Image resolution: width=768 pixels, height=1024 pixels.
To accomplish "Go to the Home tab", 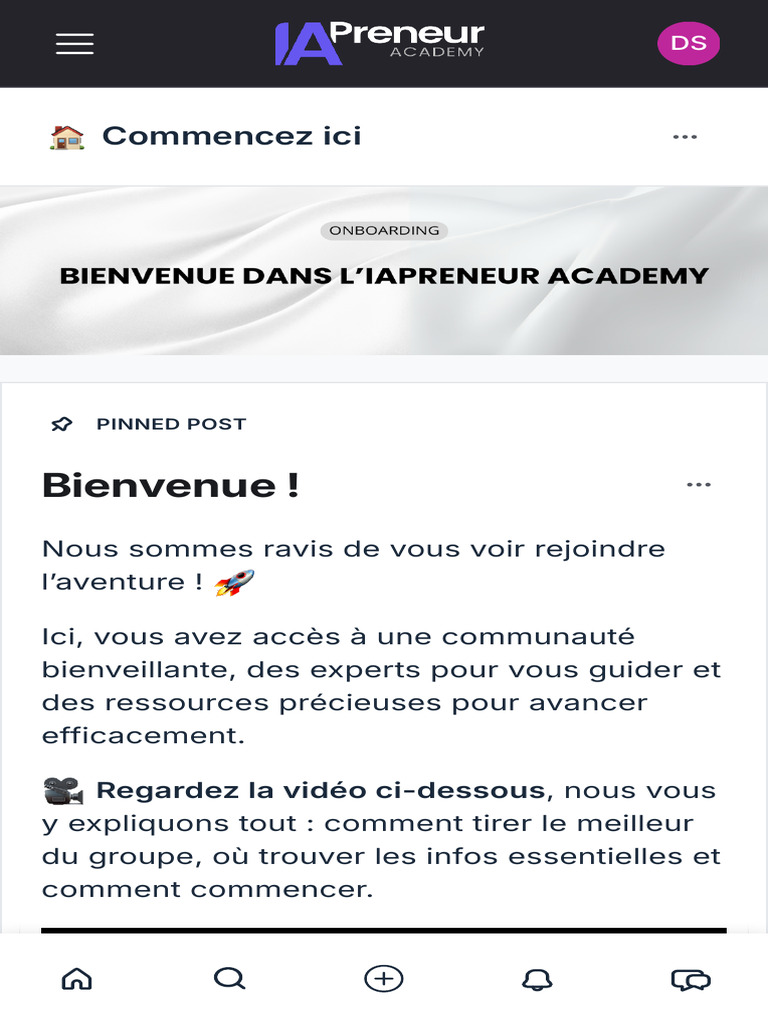I will tap(77, 979).
